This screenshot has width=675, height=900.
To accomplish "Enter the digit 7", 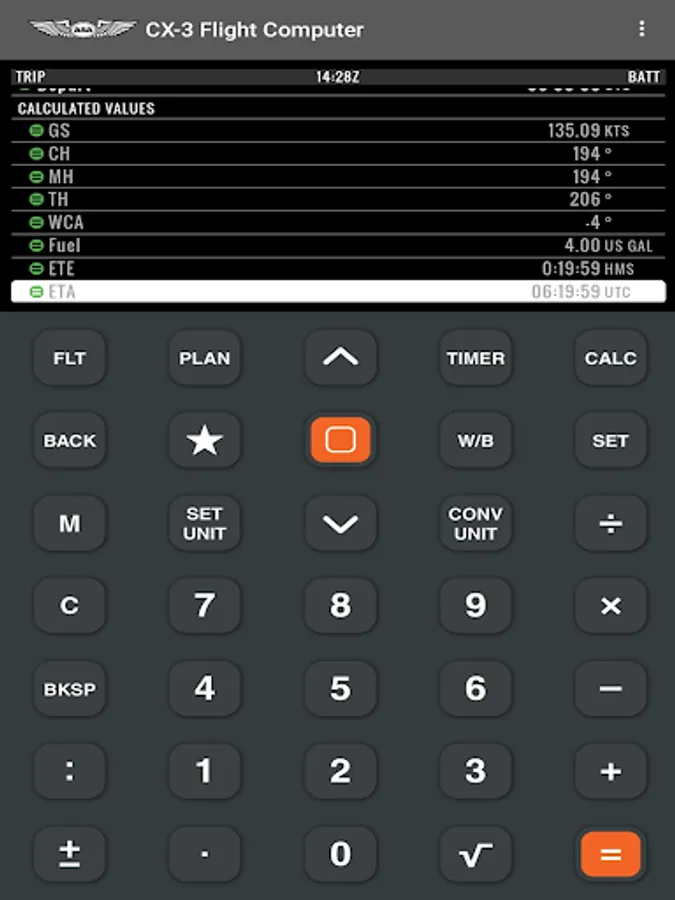I will [x=205, y=606].
